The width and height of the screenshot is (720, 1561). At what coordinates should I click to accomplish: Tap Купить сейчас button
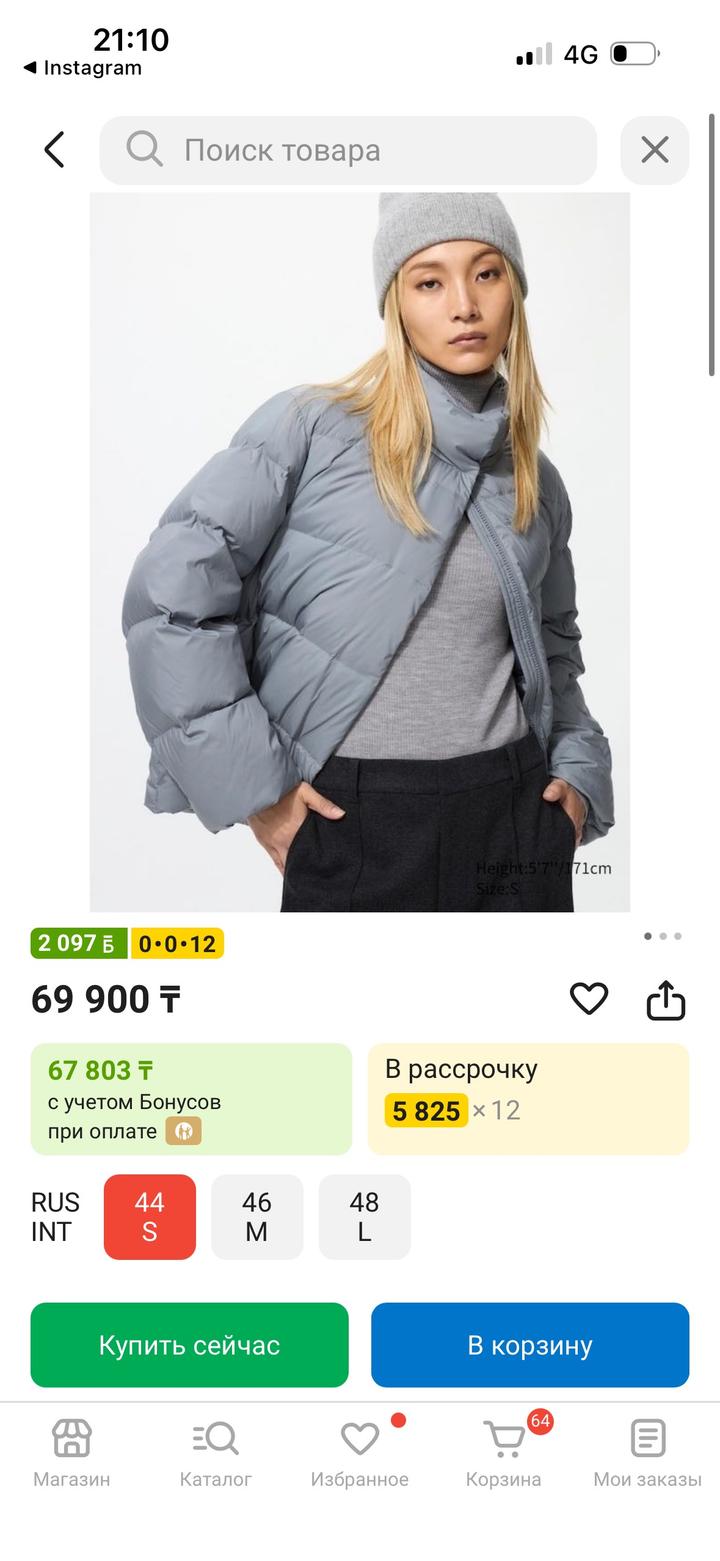189,1344
